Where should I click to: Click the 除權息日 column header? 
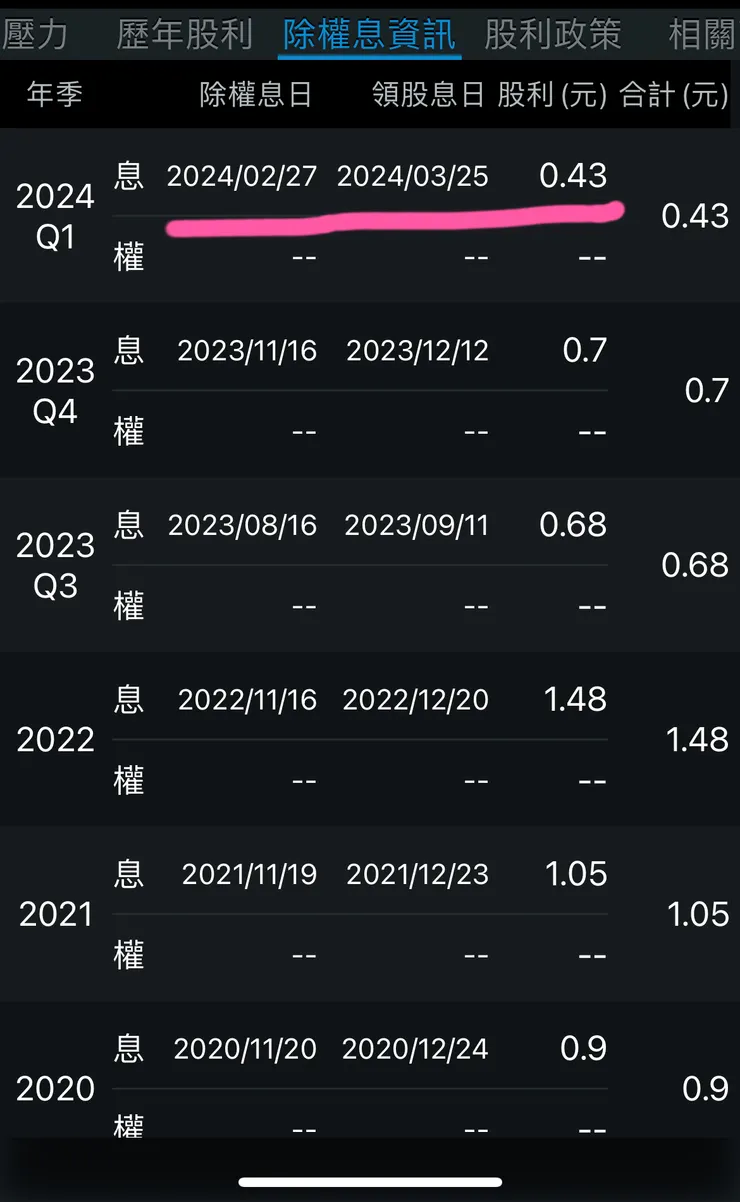tap(255, 95)
